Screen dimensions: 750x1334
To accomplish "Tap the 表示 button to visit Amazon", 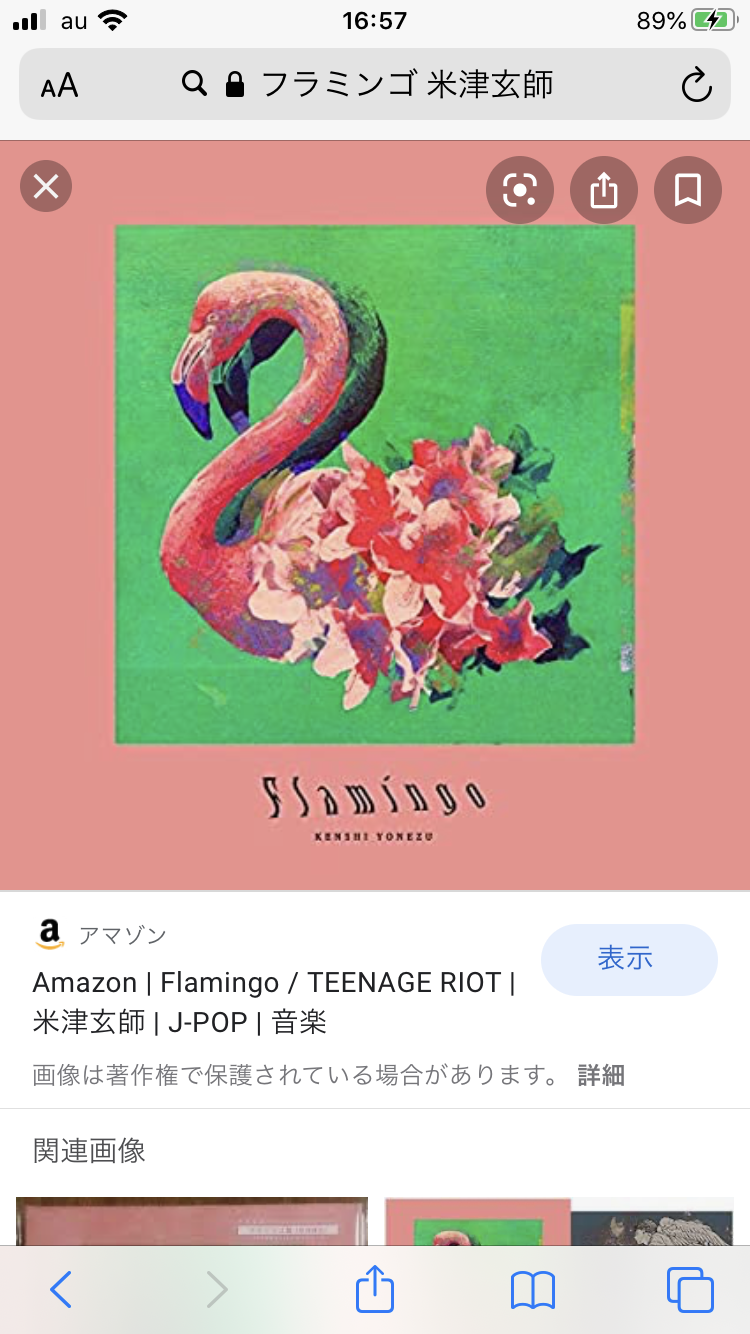I will [x=629, y=959].
